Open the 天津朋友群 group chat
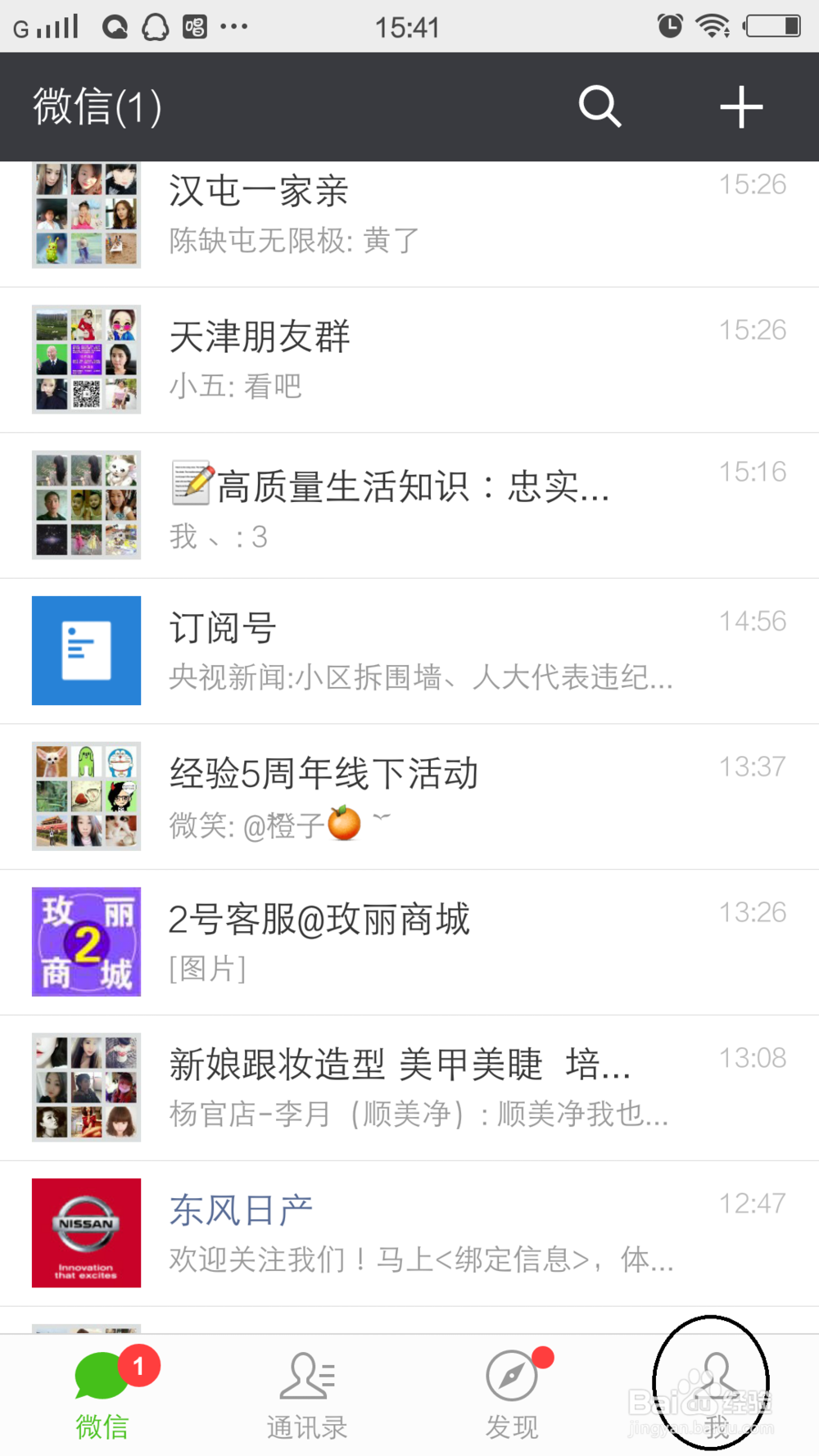 409,360
